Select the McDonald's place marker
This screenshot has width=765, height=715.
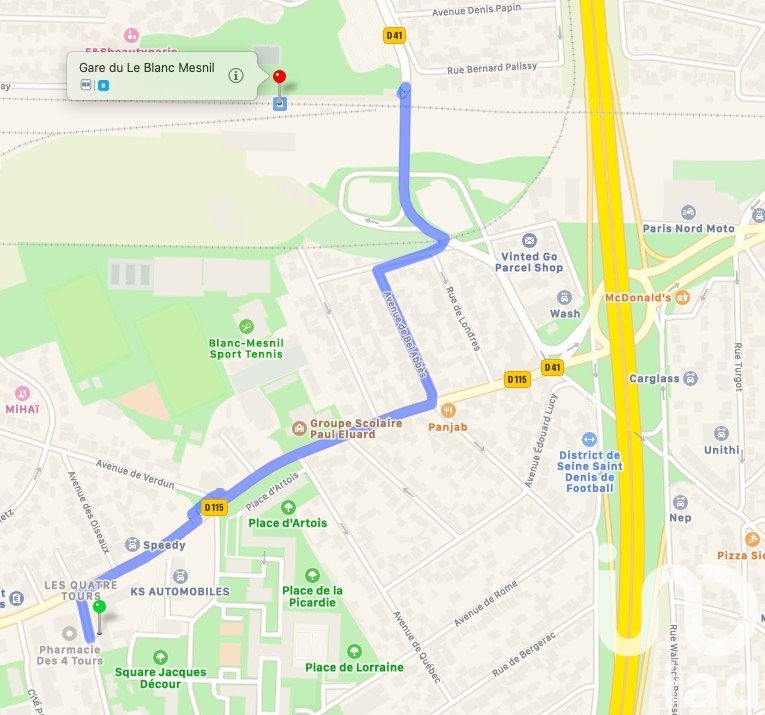[683, 297]
